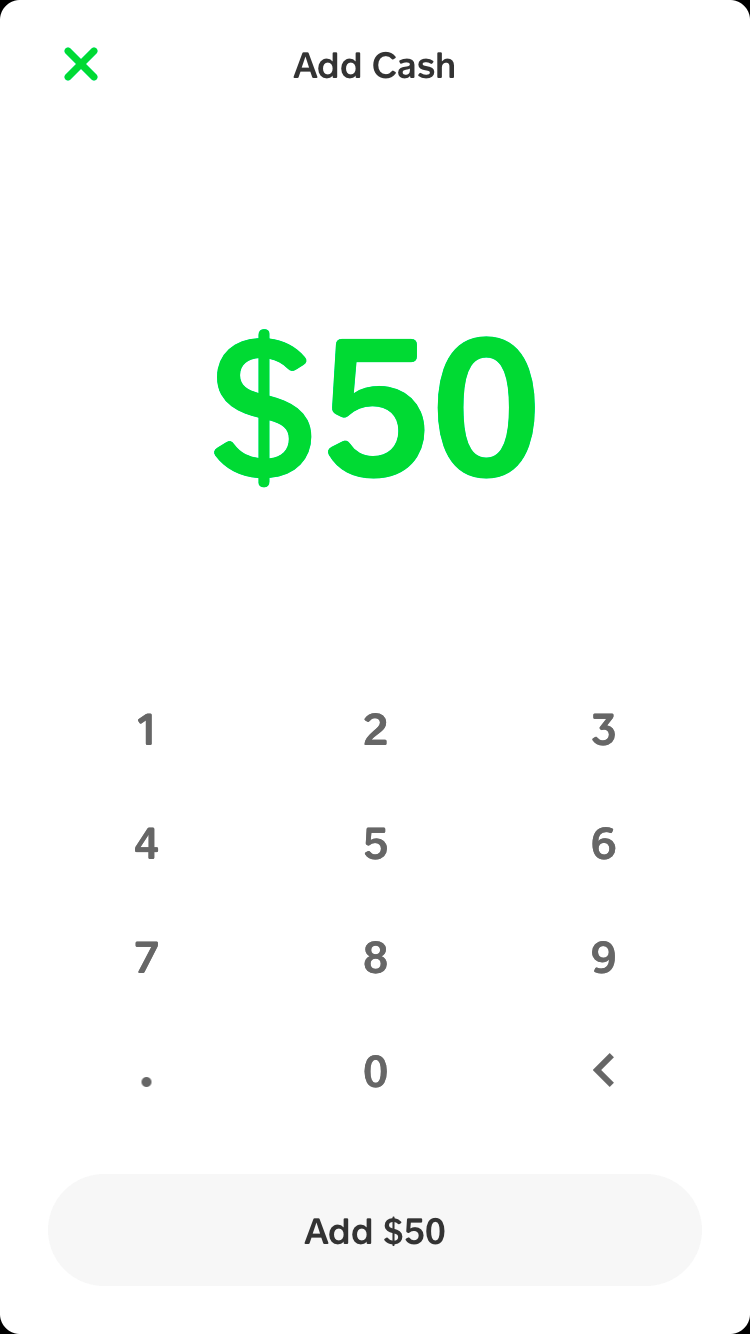
Task: Delete the last digit with backspace arrow
Action: [603, 1071]
